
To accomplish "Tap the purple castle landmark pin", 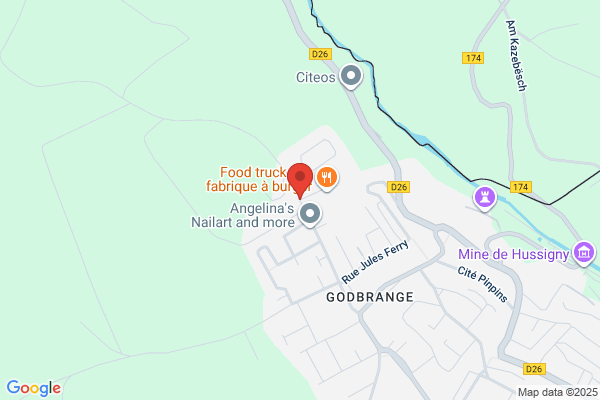I will 485,198.
